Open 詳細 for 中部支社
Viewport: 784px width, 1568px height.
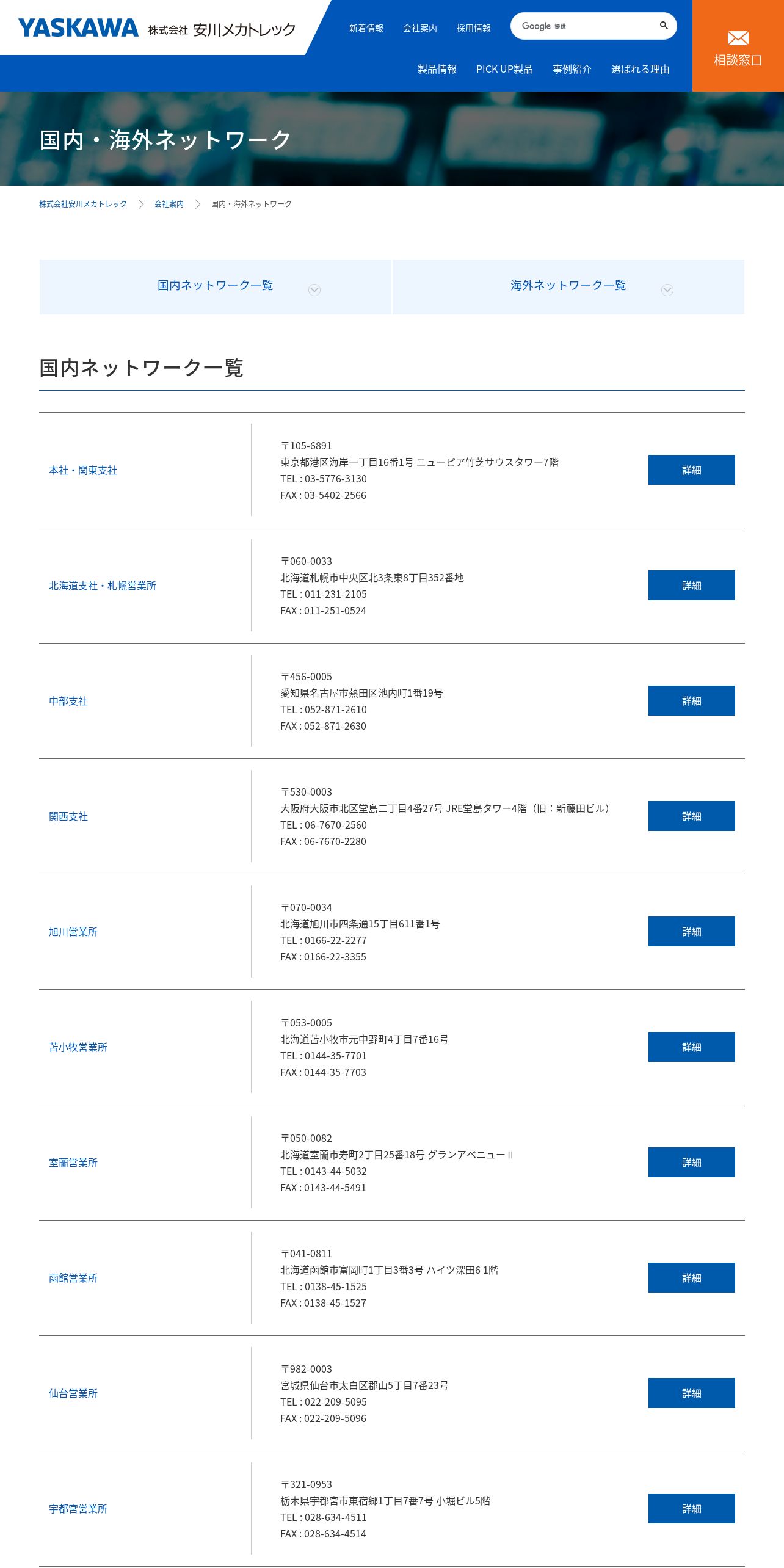point(692,701)
